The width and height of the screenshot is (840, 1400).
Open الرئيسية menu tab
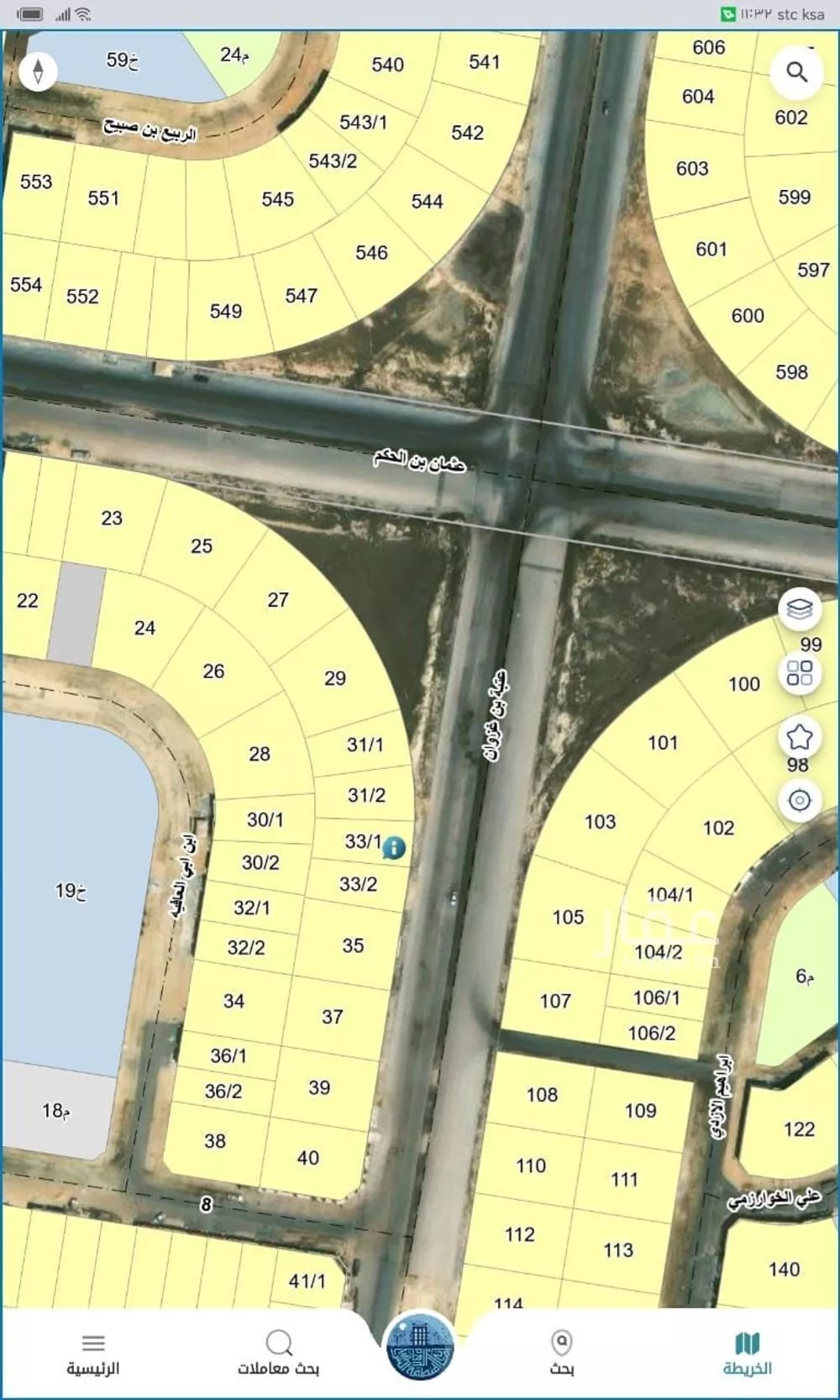93,1352
